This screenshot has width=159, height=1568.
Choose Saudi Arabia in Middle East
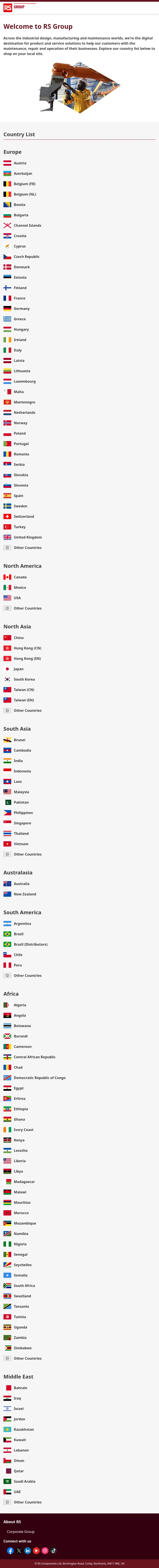pyautogui.click(x=24, y=1482)
